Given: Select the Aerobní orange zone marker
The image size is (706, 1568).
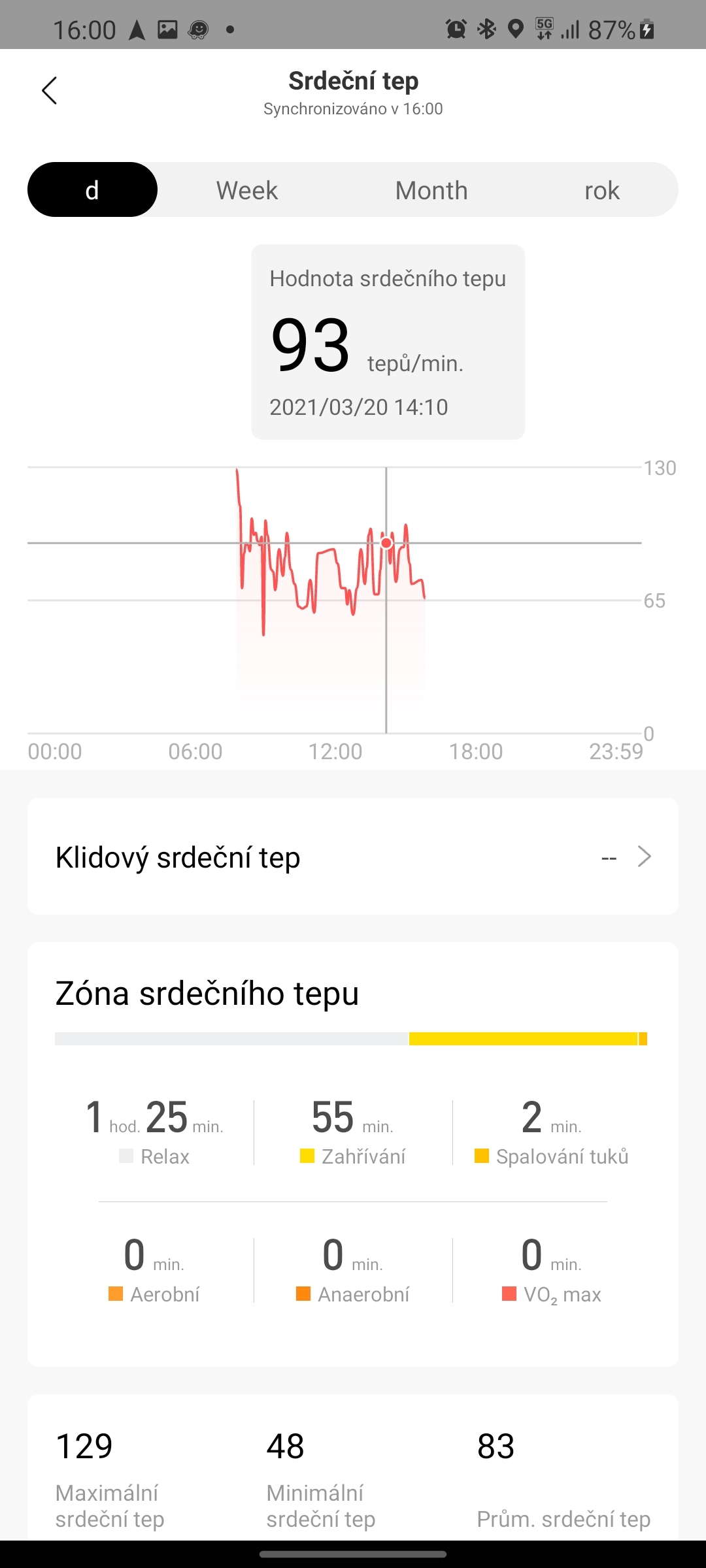Looking at the screenshot, I should (118, 1294).
